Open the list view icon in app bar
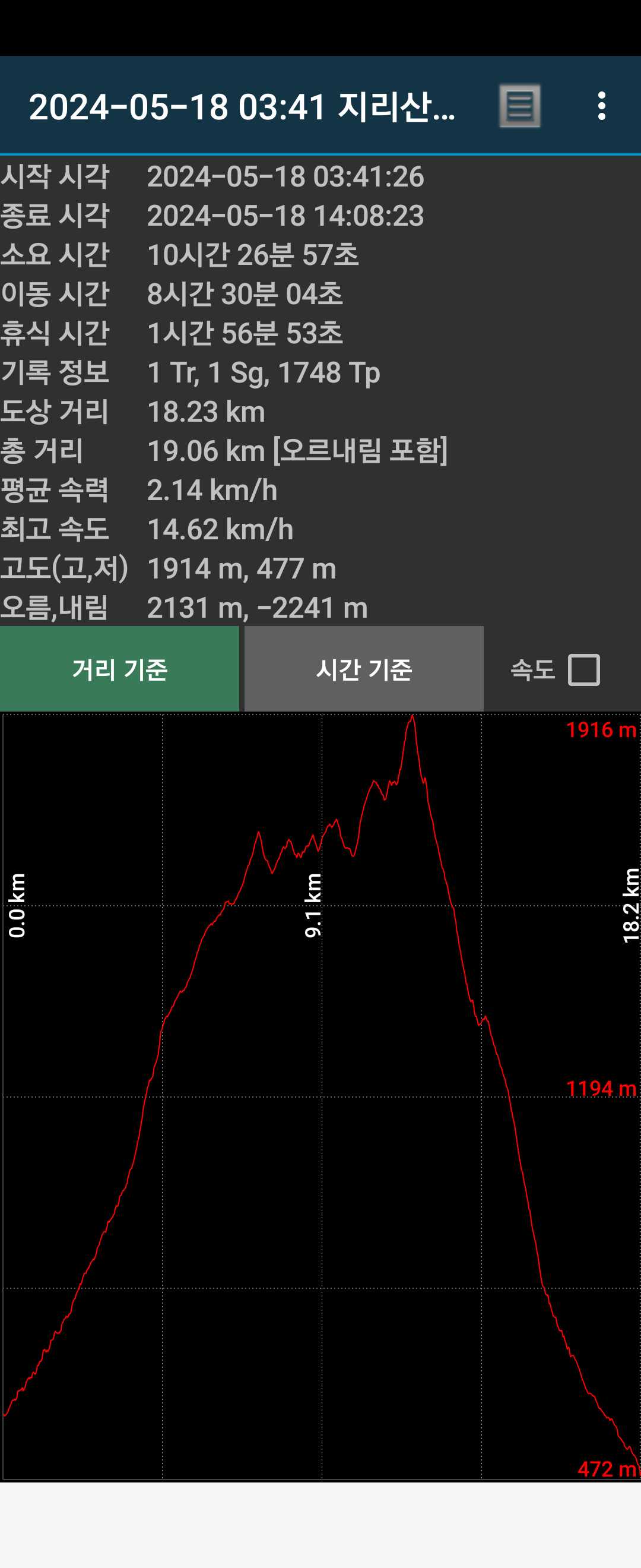Screen dimensions: 641x1568 point(519,106)
